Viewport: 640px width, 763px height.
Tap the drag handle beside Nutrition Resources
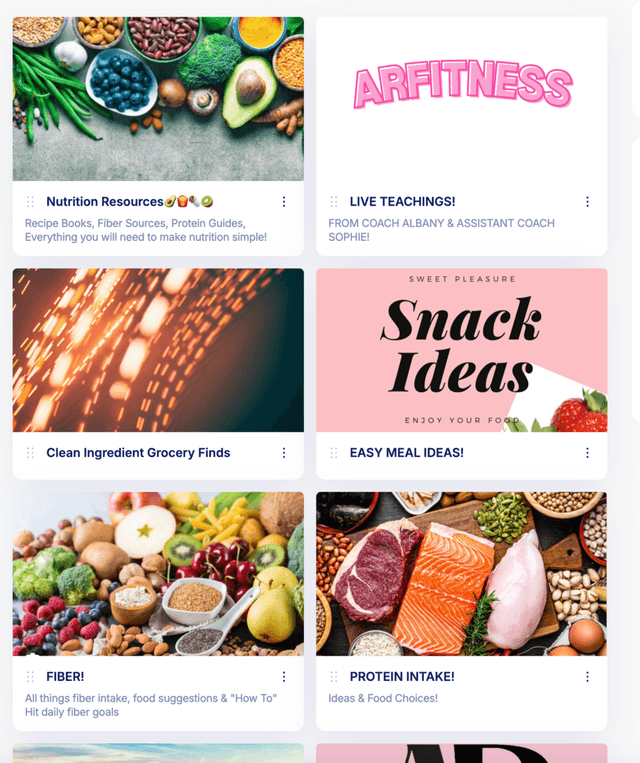(31, 202)
